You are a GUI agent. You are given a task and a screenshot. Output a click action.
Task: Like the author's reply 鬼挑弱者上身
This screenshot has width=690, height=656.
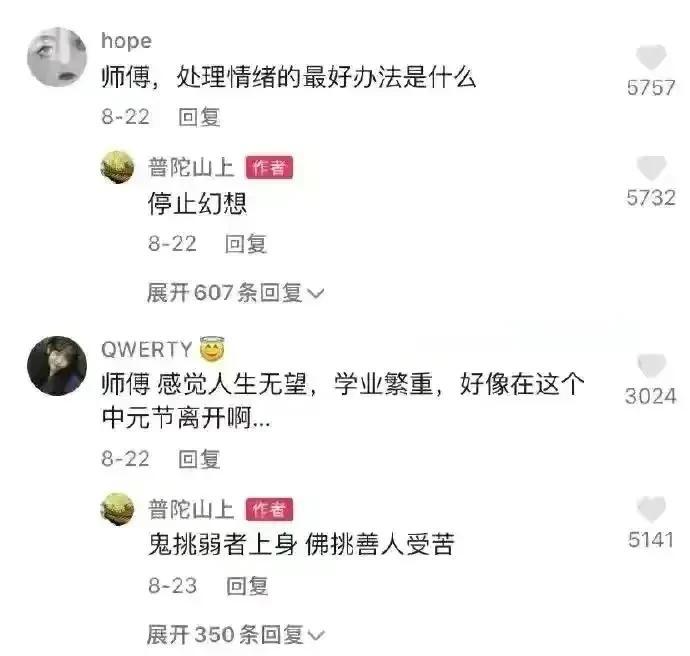coord(651,509)
